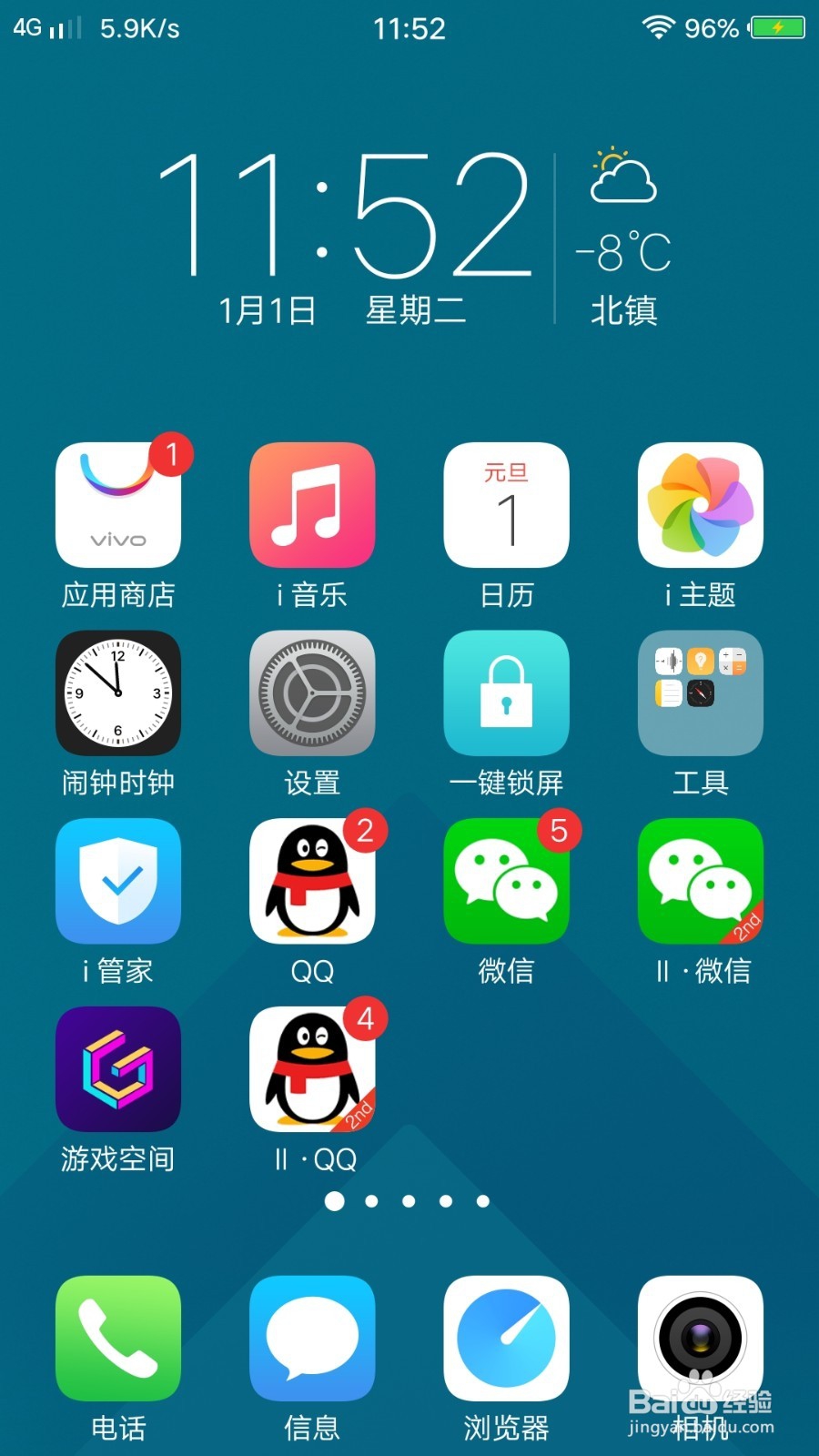819x1456 pixels.
Task: Open QQ with 2 unread notifications
Action: 312,881
